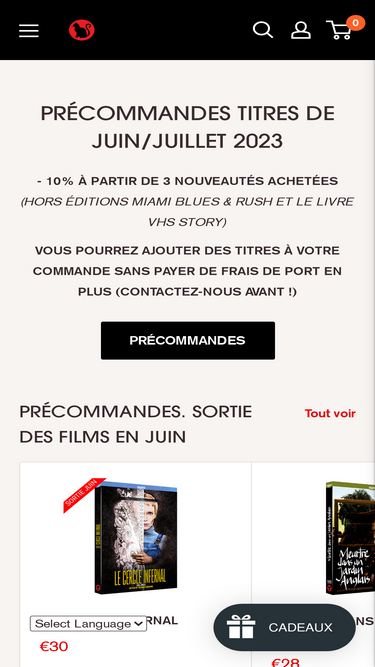The height and width of the screenshot is (667, 375).
Task: Open the account profile icon
Action: 301,30
